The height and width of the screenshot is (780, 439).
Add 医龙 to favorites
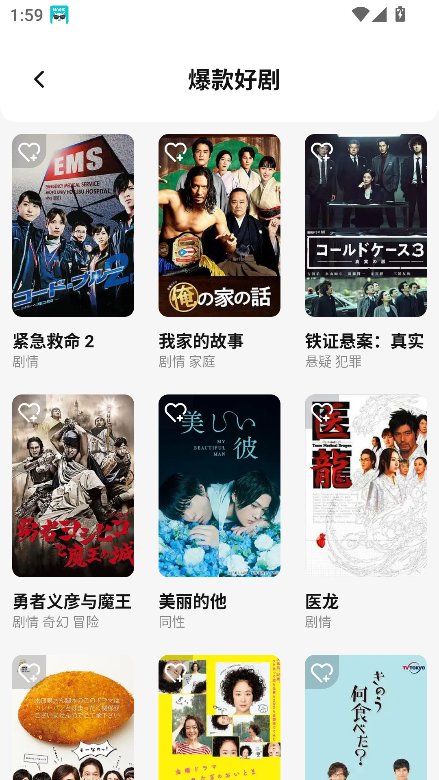pos(322,412)
